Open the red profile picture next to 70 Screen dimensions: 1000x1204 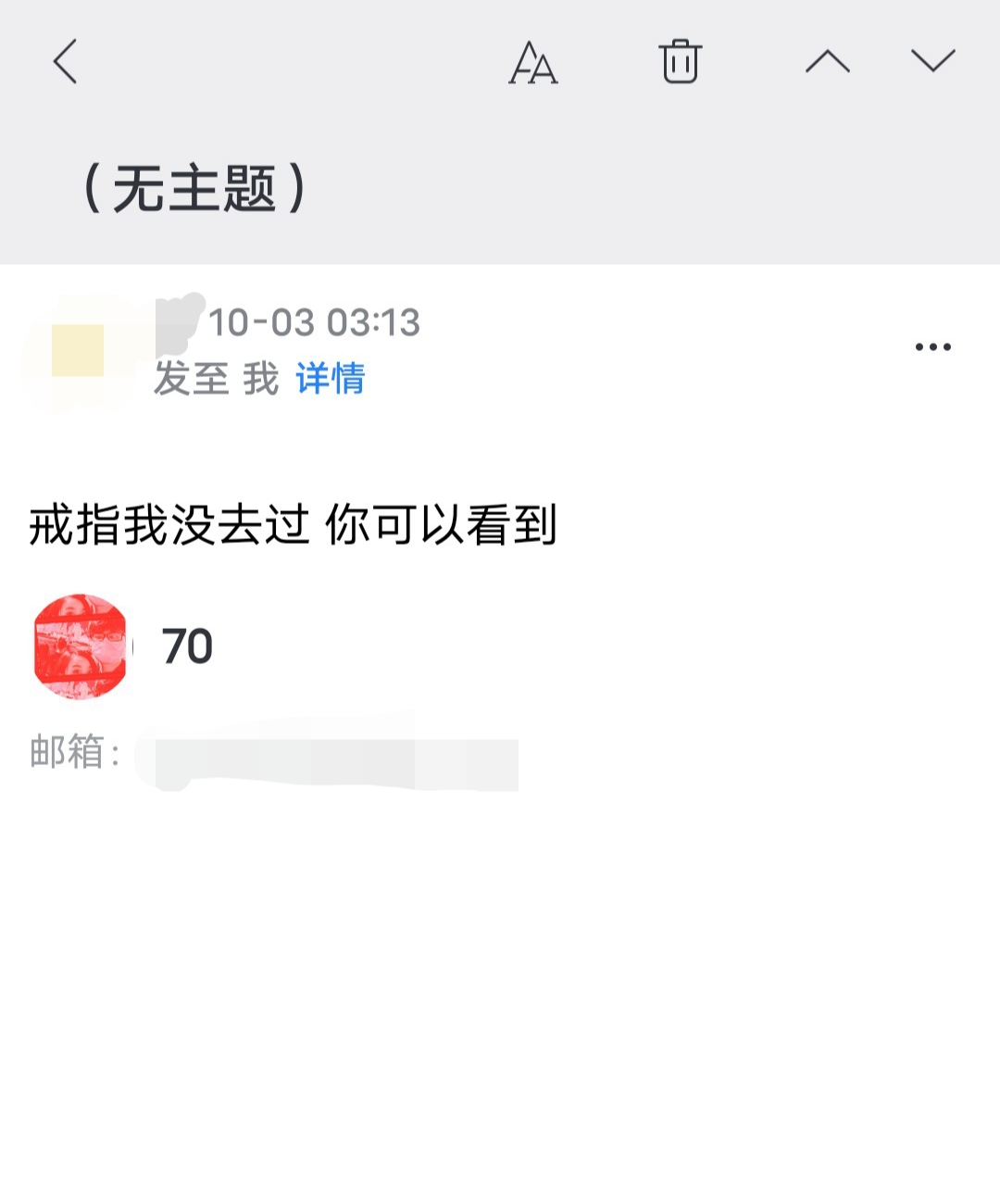(x=81, y=646)
